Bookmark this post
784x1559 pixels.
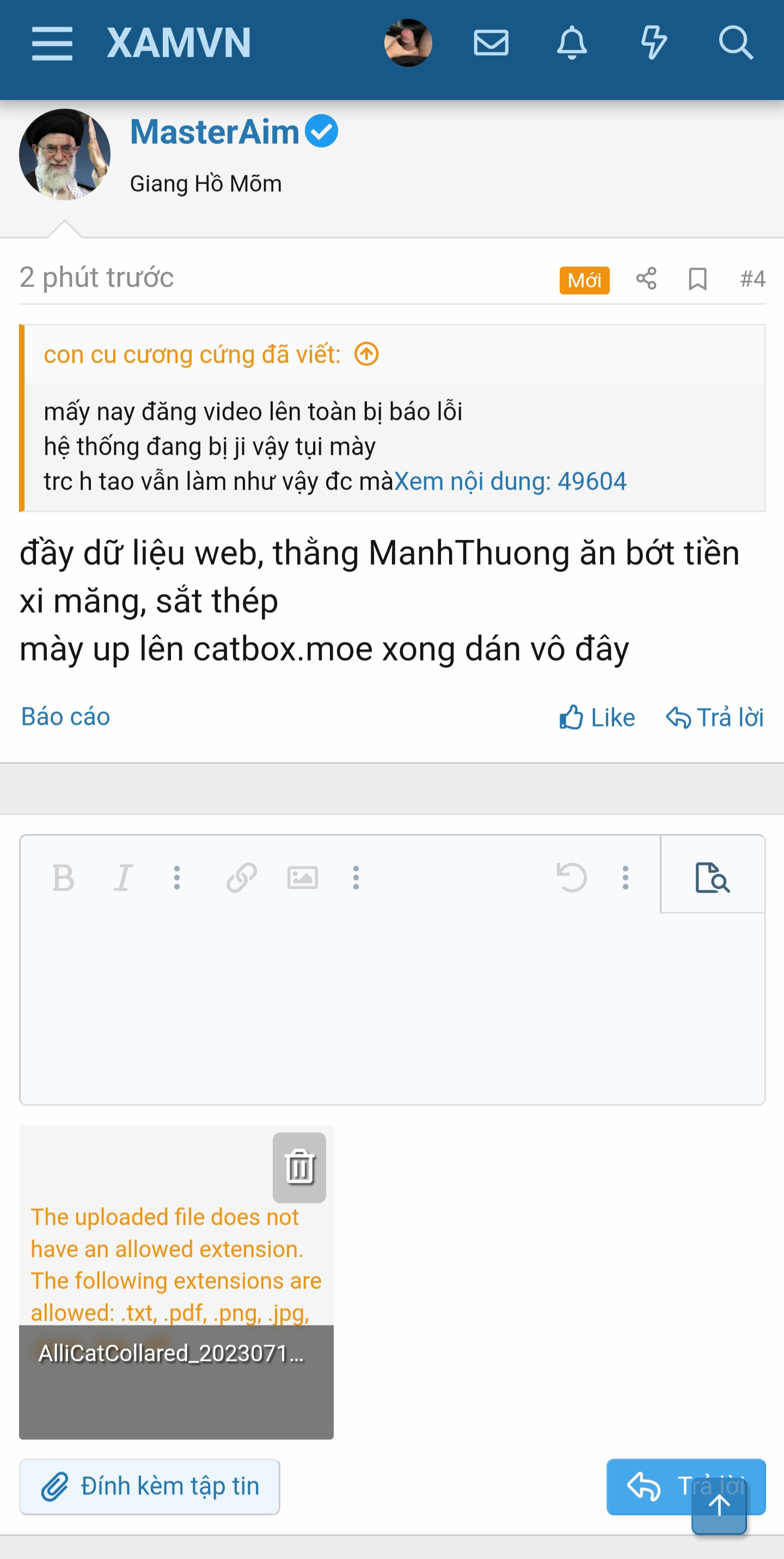point(697,279)
